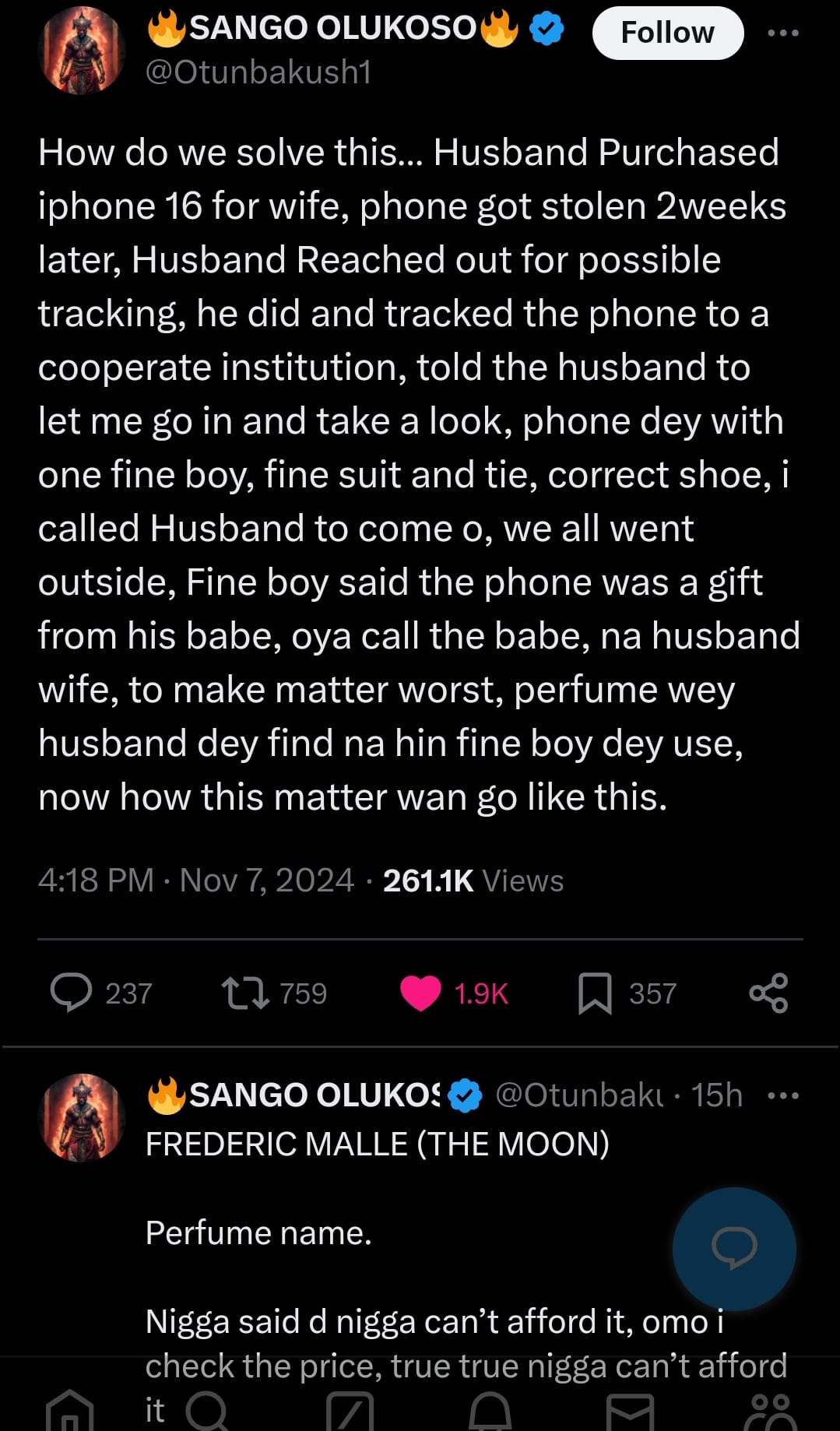This screenshot has width=840, height=1431.
Task: Follow SANGO OLUKOSO's account
Action: 667,33
